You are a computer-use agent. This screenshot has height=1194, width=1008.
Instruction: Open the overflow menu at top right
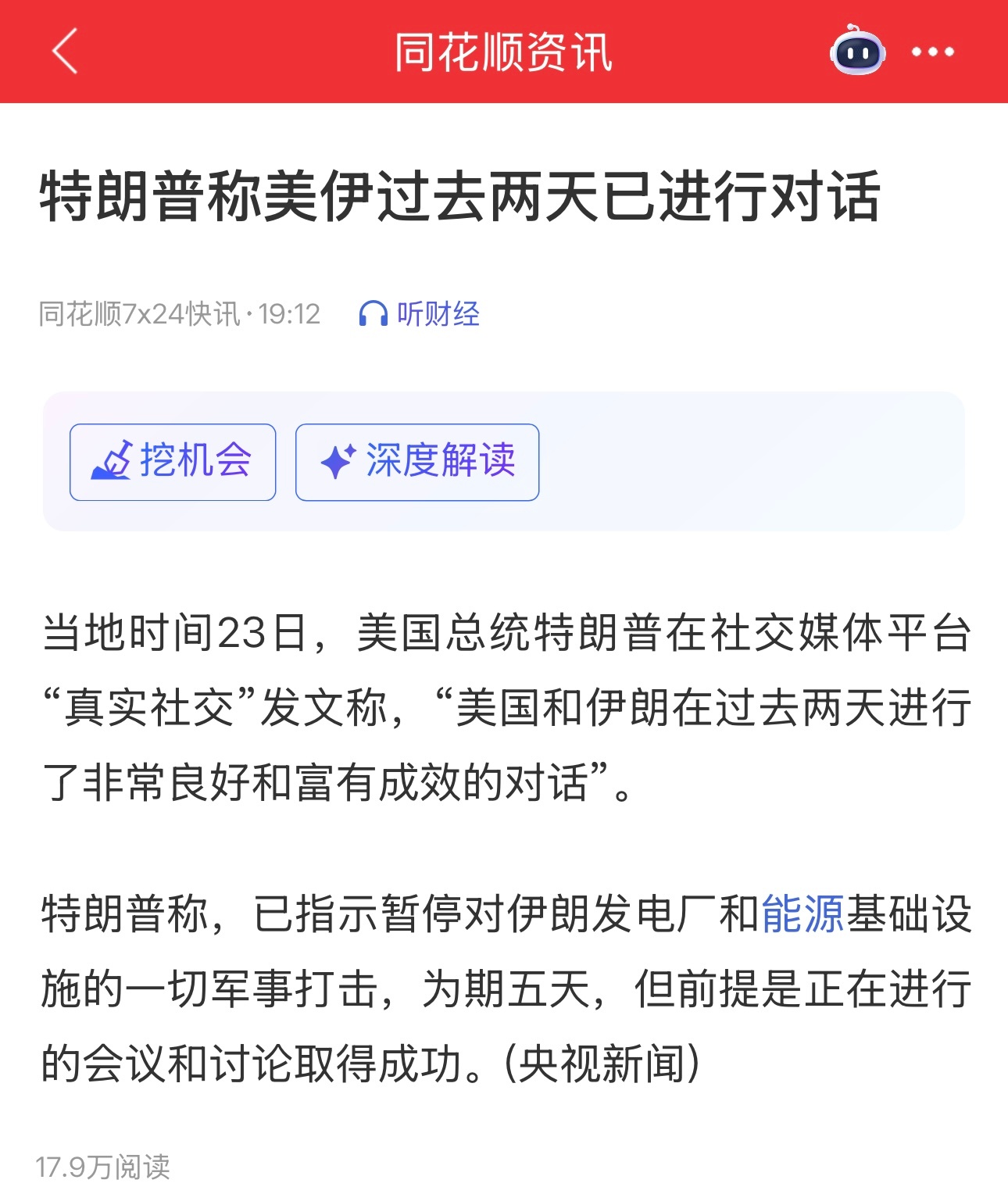tap(932, 52)
